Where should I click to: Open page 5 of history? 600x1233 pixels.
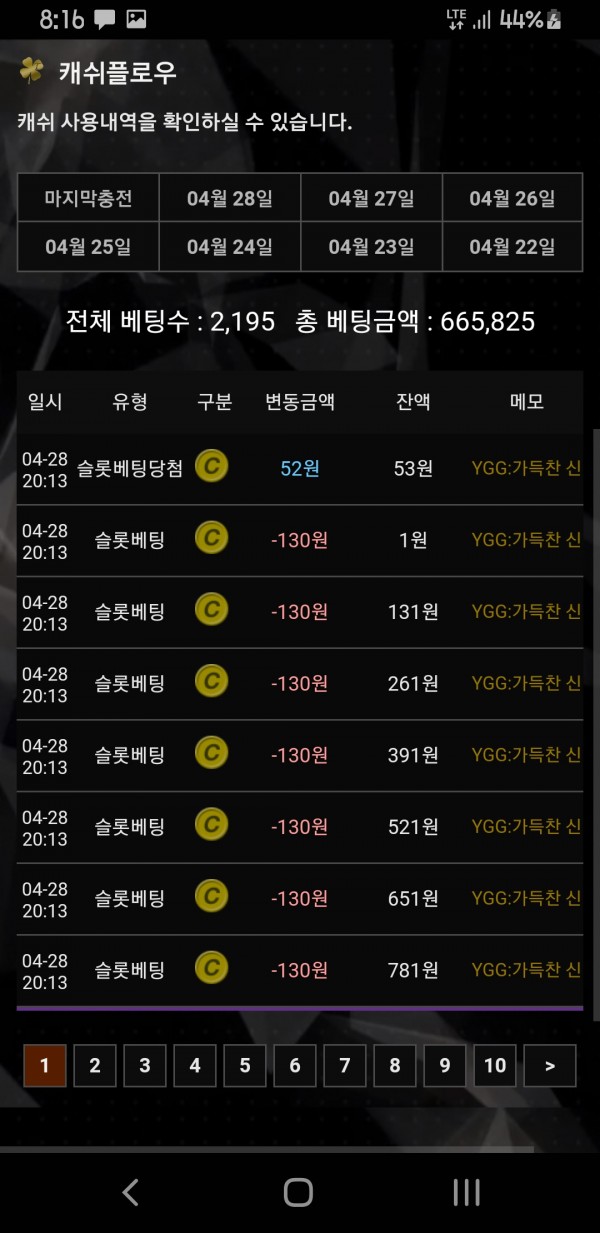click(245, 1066)
